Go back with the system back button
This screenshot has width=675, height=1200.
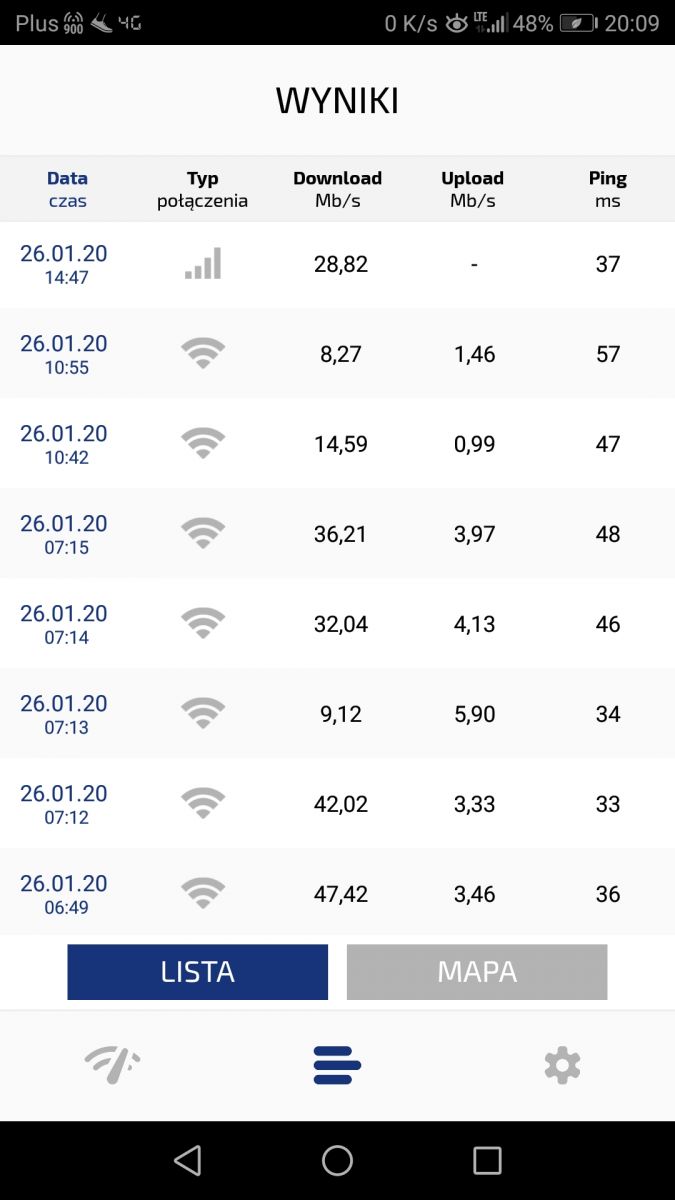point(187,1160)
